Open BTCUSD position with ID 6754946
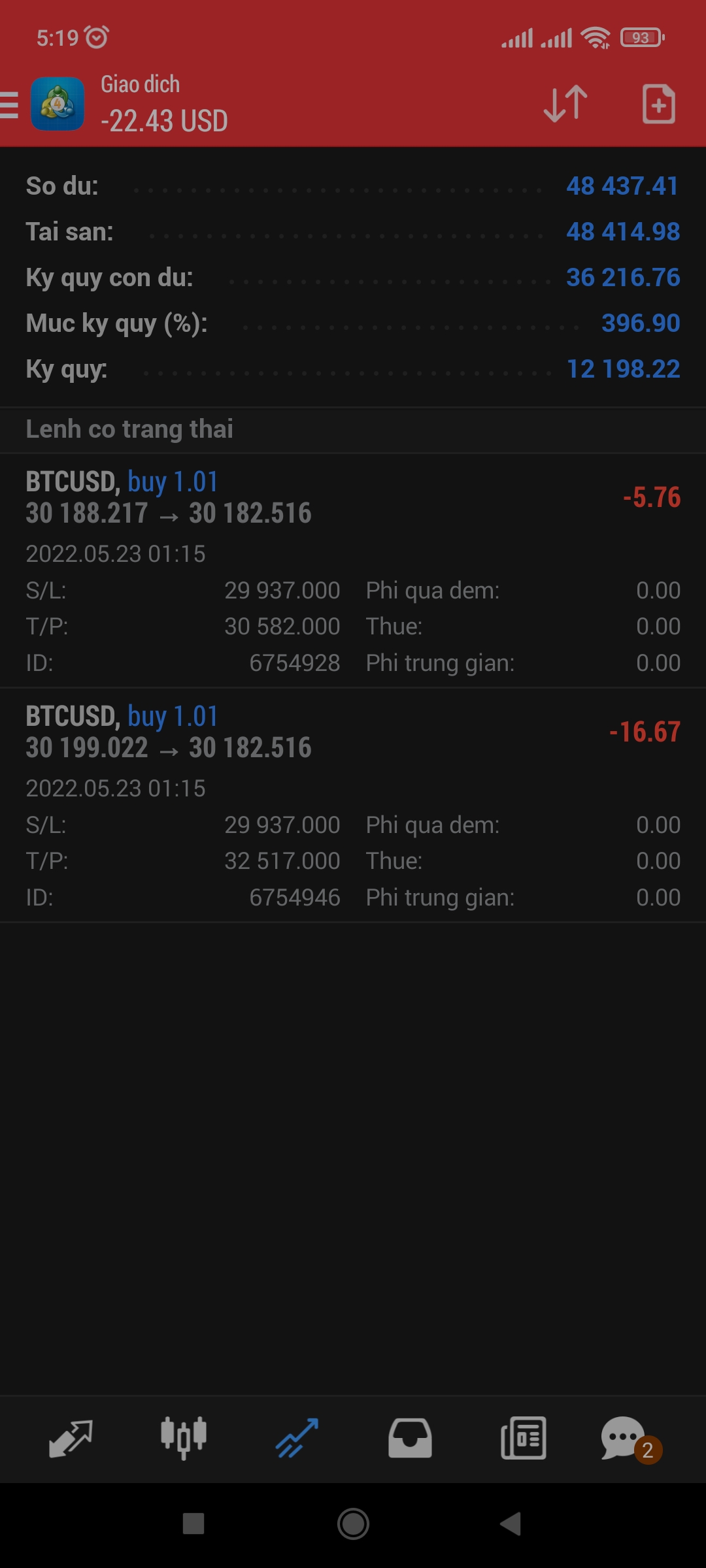Viewport: 706px width, 1568px height. pos(353,804)
